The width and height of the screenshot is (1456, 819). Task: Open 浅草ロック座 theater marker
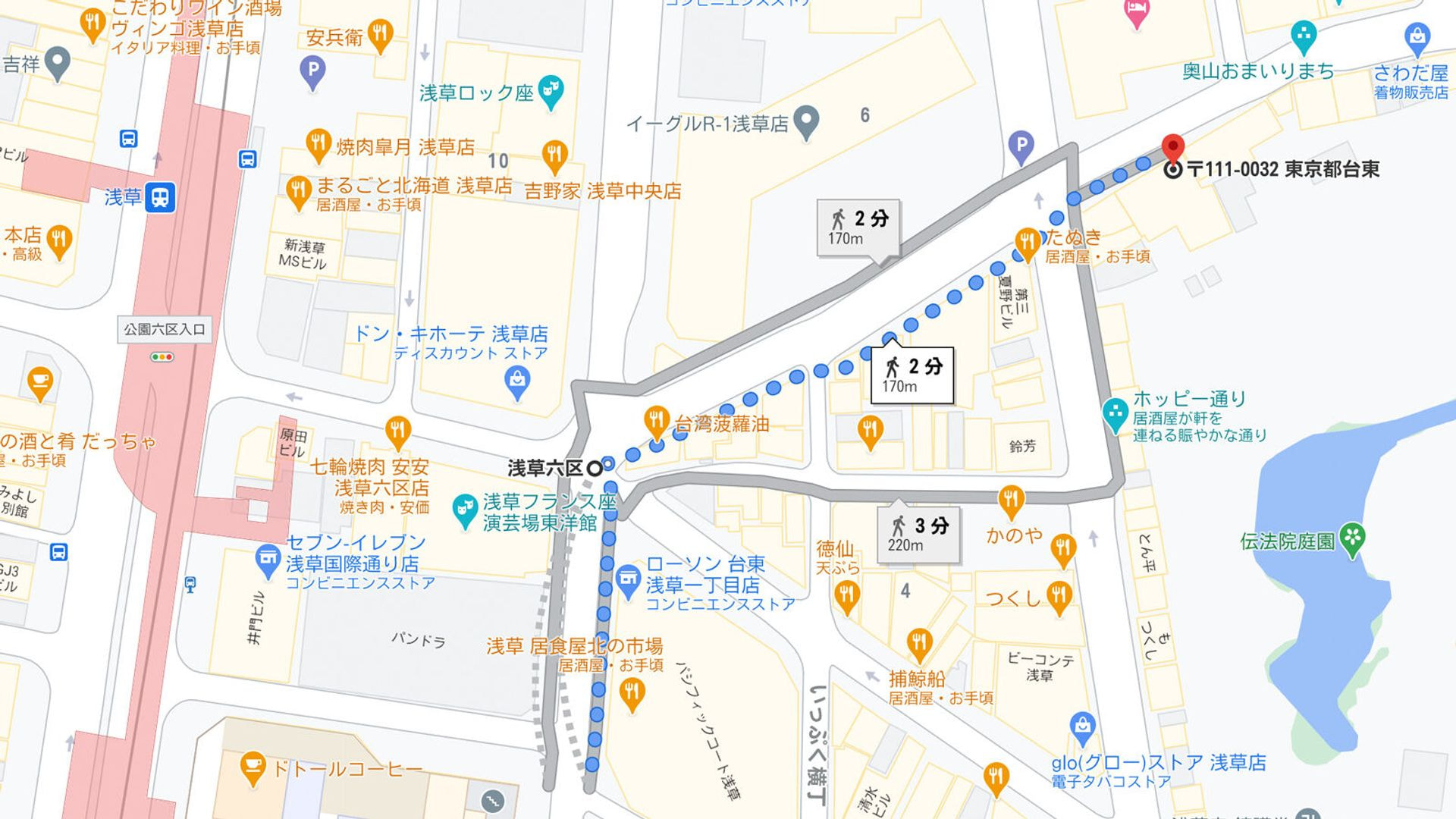(x=551, y=90)
